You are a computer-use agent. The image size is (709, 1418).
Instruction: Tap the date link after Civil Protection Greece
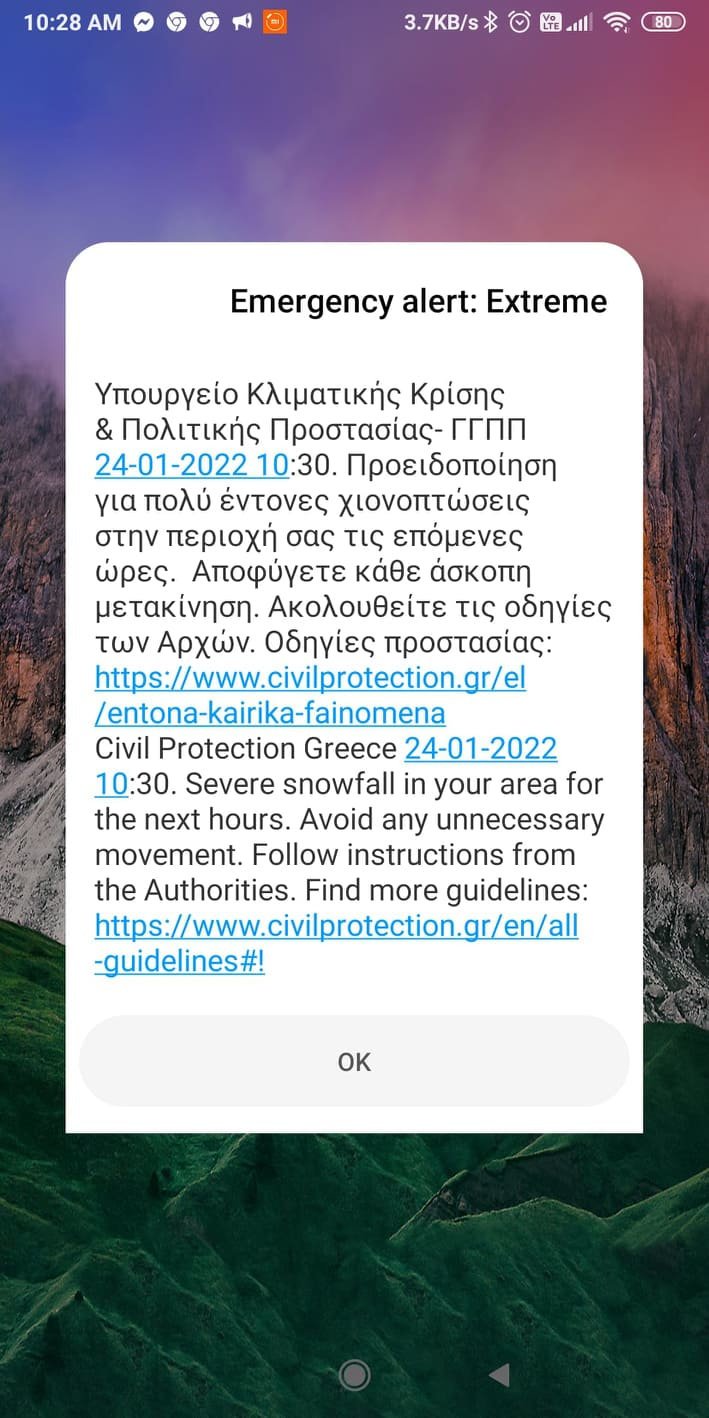click(x=480, y=748)
